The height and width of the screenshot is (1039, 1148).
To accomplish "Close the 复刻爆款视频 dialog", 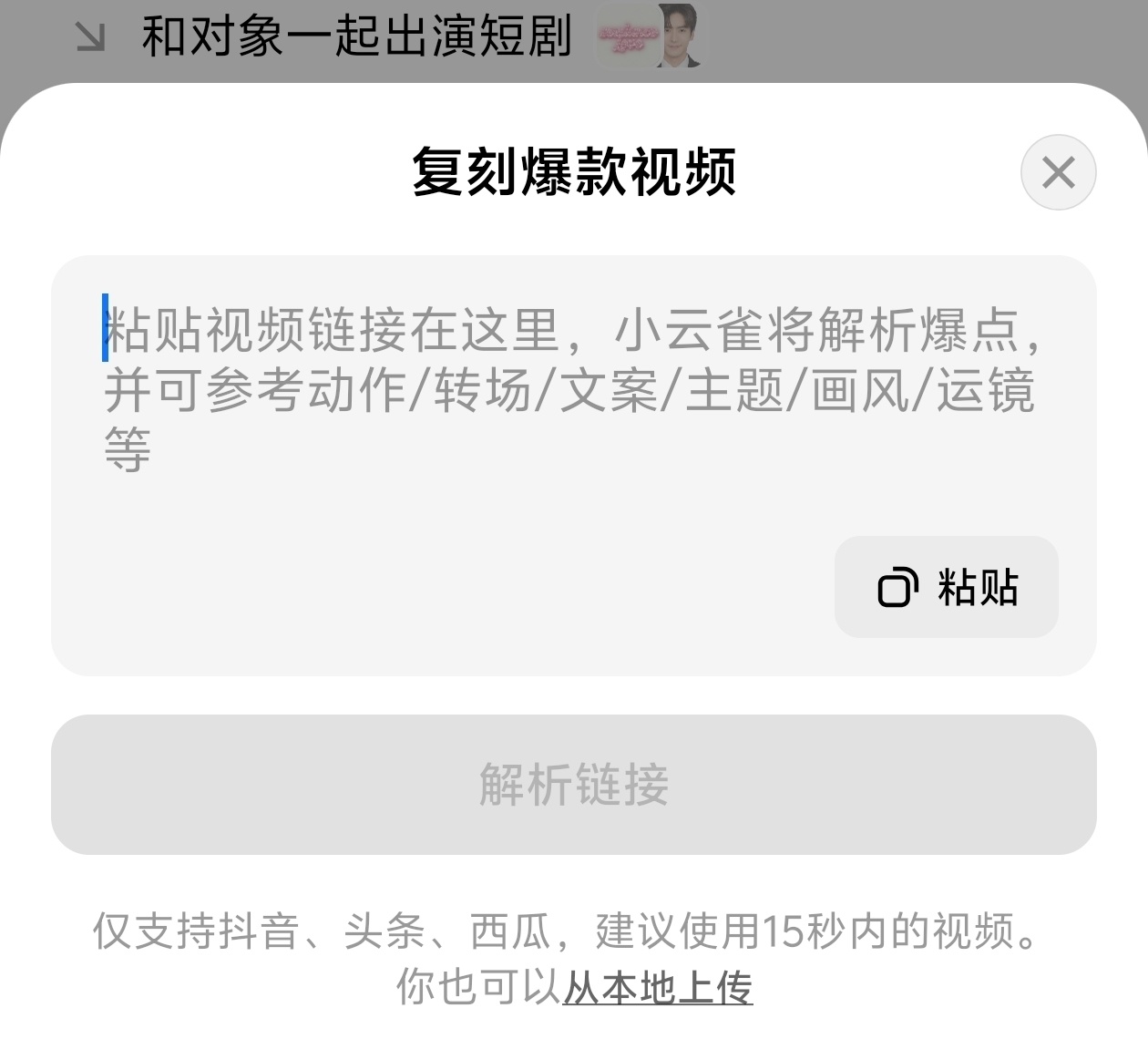I will [x=1058, y=172].
